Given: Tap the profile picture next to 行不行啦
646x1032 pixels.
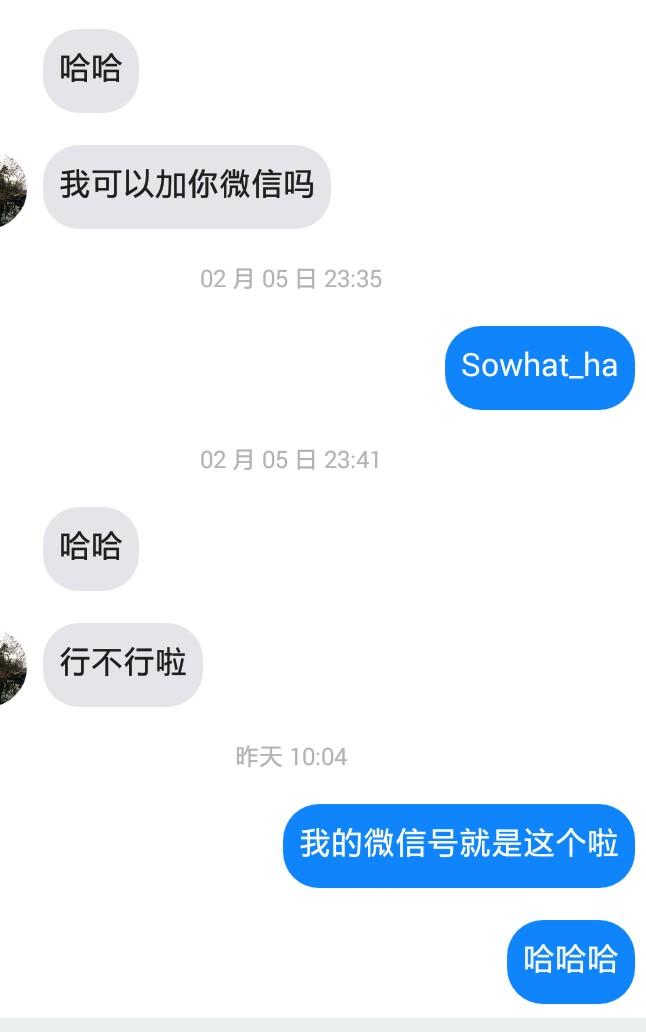Looking at the screenshot, I should 10,667.
